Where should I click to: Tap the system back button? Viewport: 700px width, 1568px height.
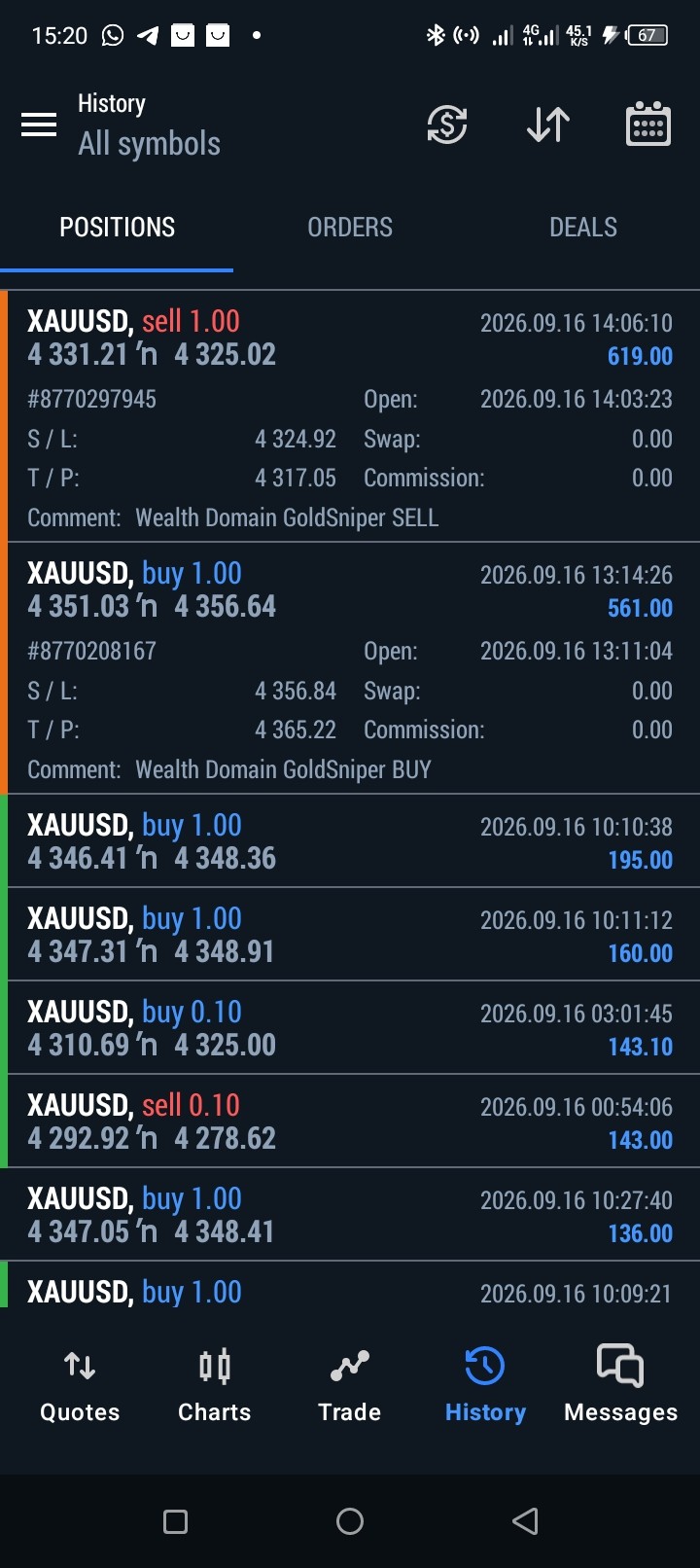point(525,1521)
